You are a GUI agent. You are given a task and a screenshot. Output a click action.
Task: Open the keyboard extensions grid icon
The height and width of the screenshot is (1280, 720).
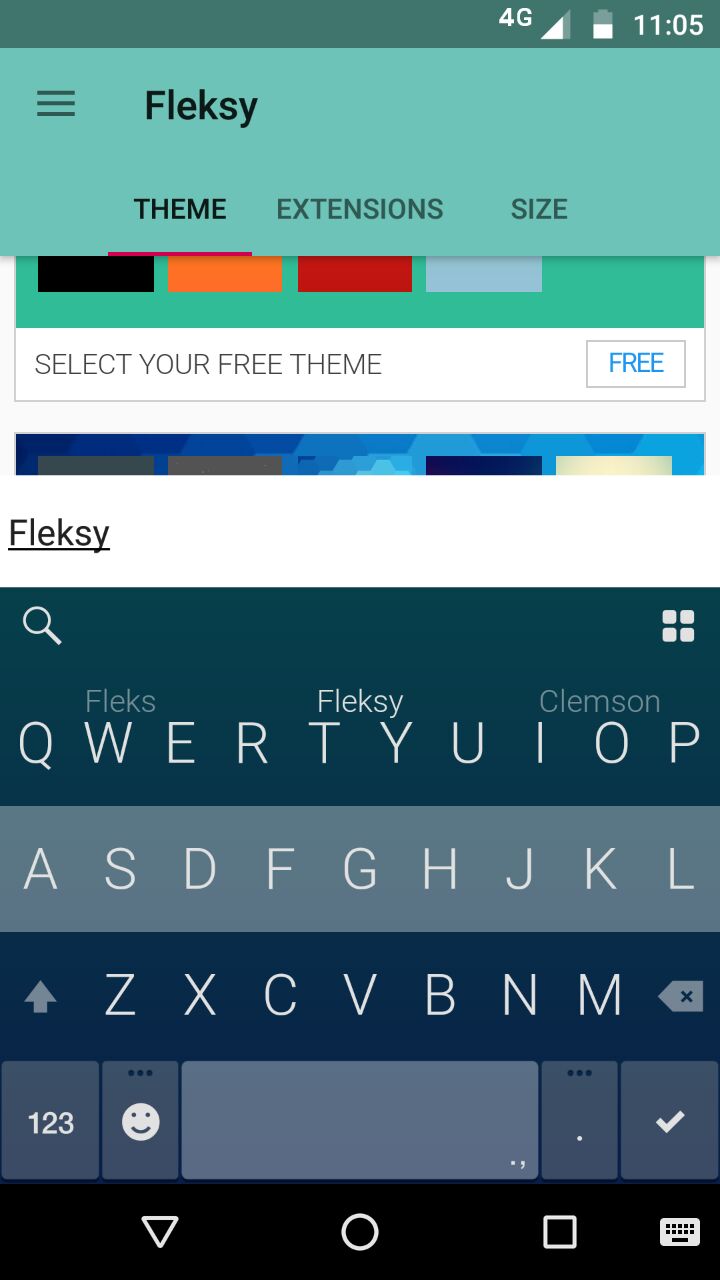point(678,627)
